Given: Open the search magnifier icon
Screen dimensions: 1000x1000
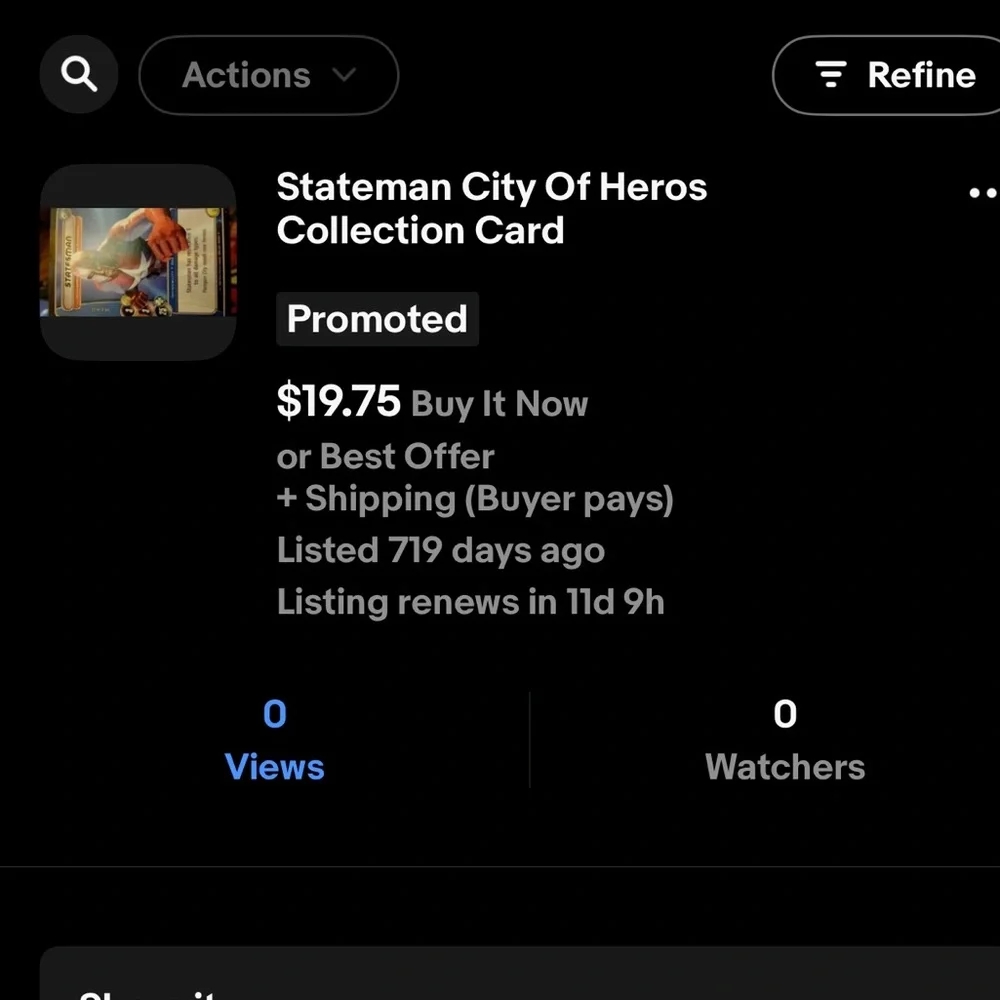Looking at the screenshot, I should coord(79,75).
